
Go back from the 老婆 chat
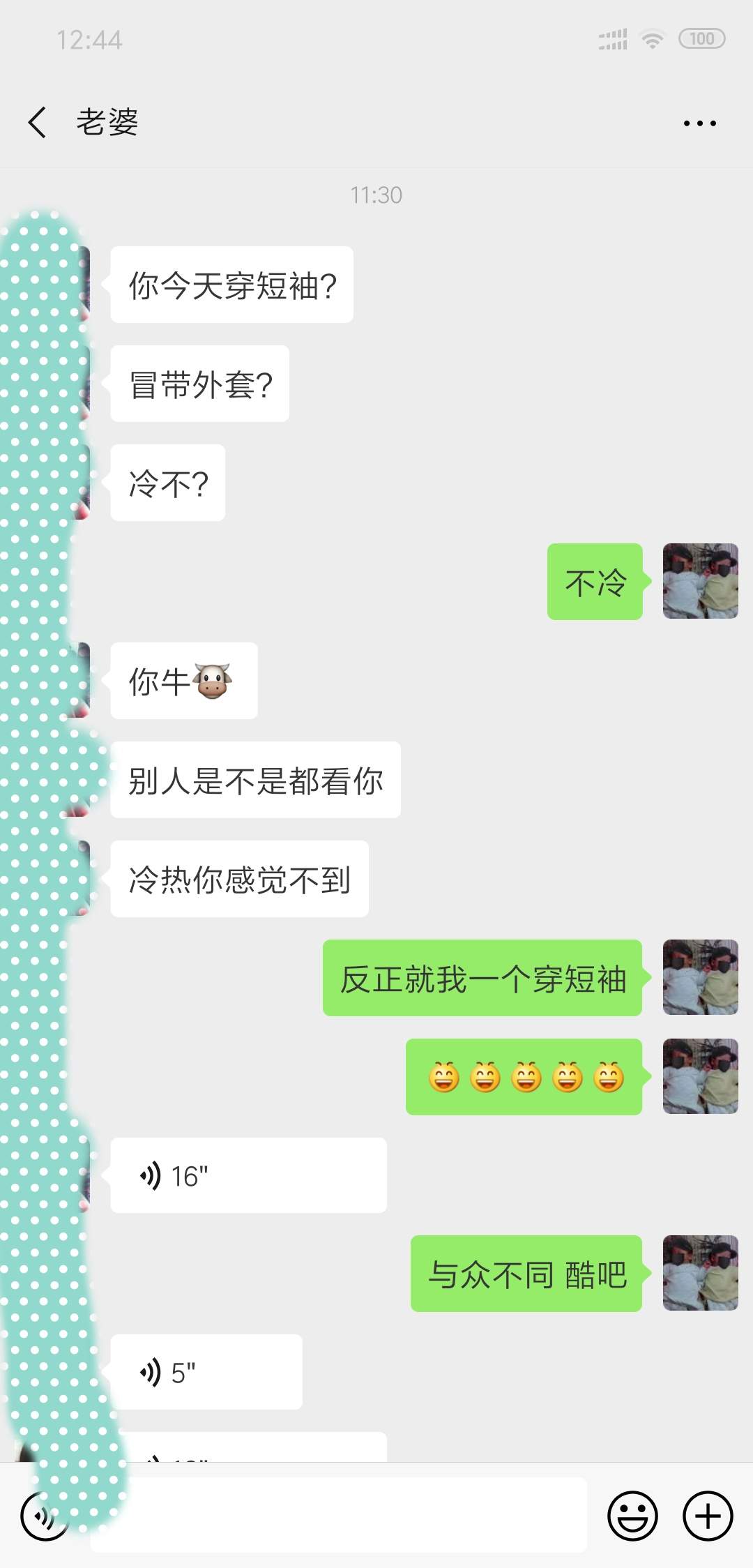pos(38,123)
